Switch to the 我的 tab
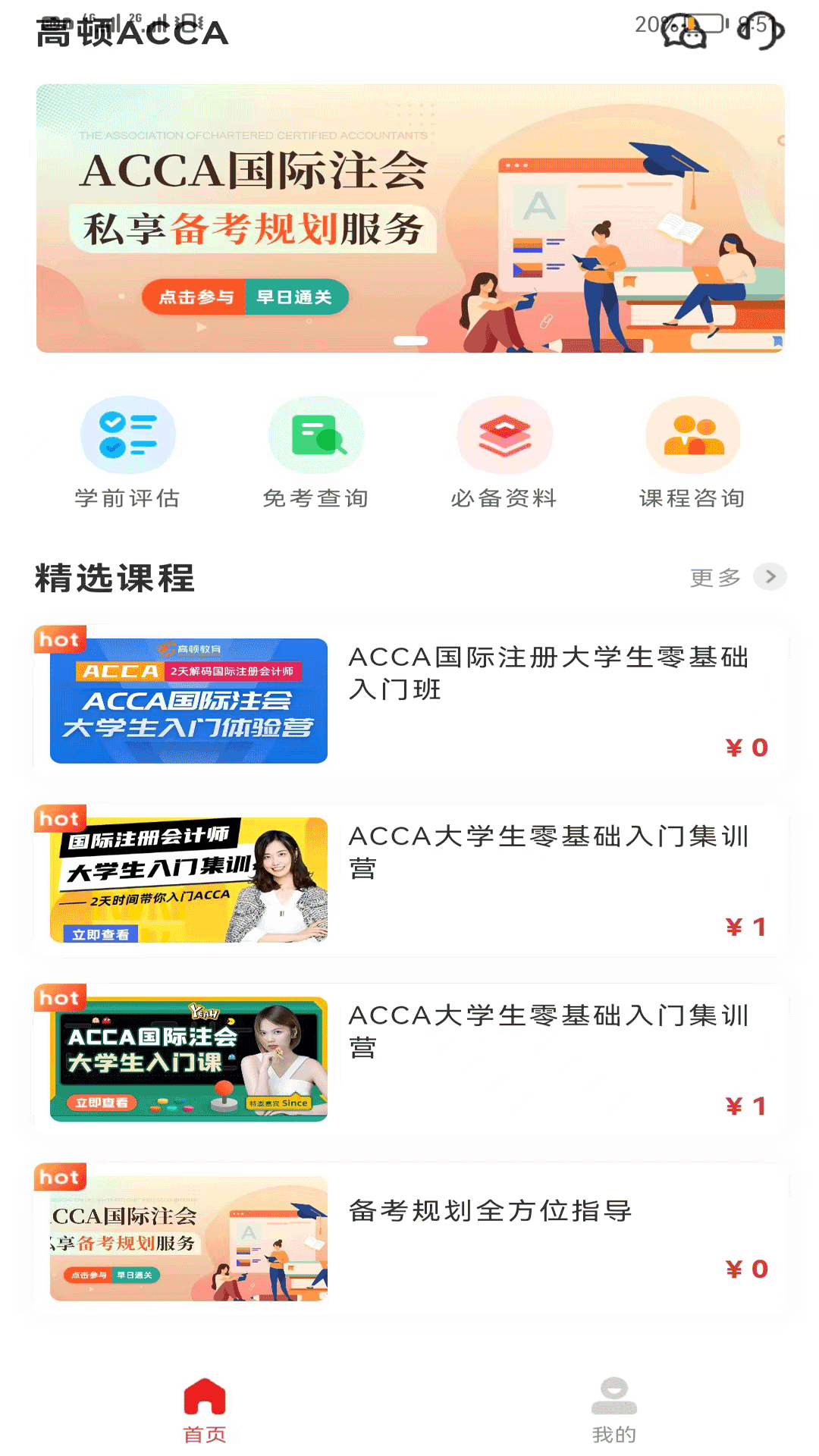The width and height of the screenshot is (819, 1456). (614, 1410)
